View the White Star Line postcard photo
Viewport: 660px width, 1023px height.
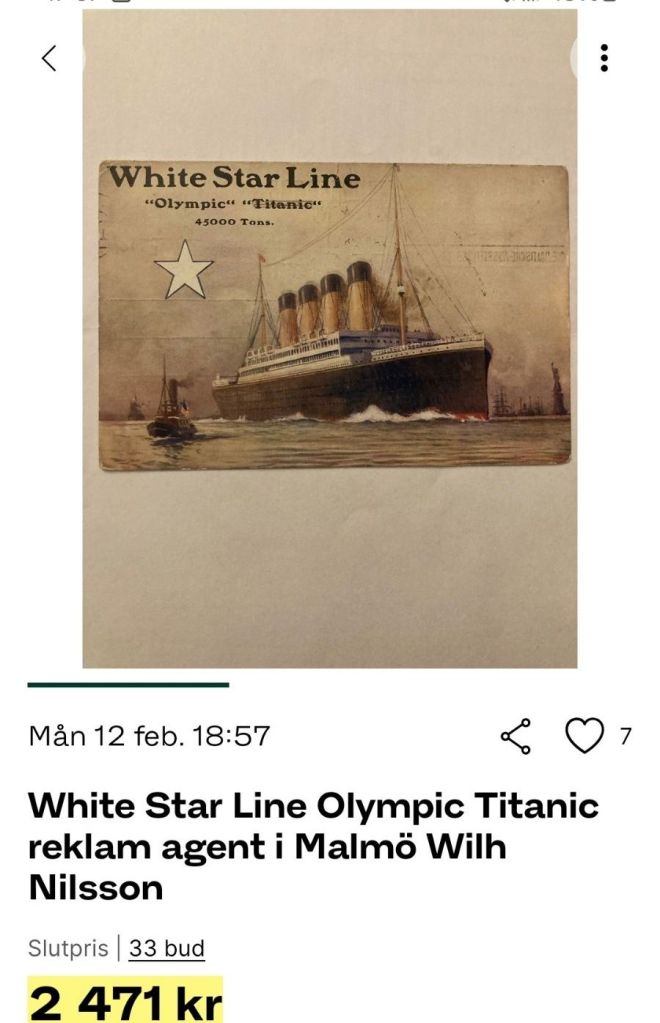pyautogui.click(x=334, y=316)
